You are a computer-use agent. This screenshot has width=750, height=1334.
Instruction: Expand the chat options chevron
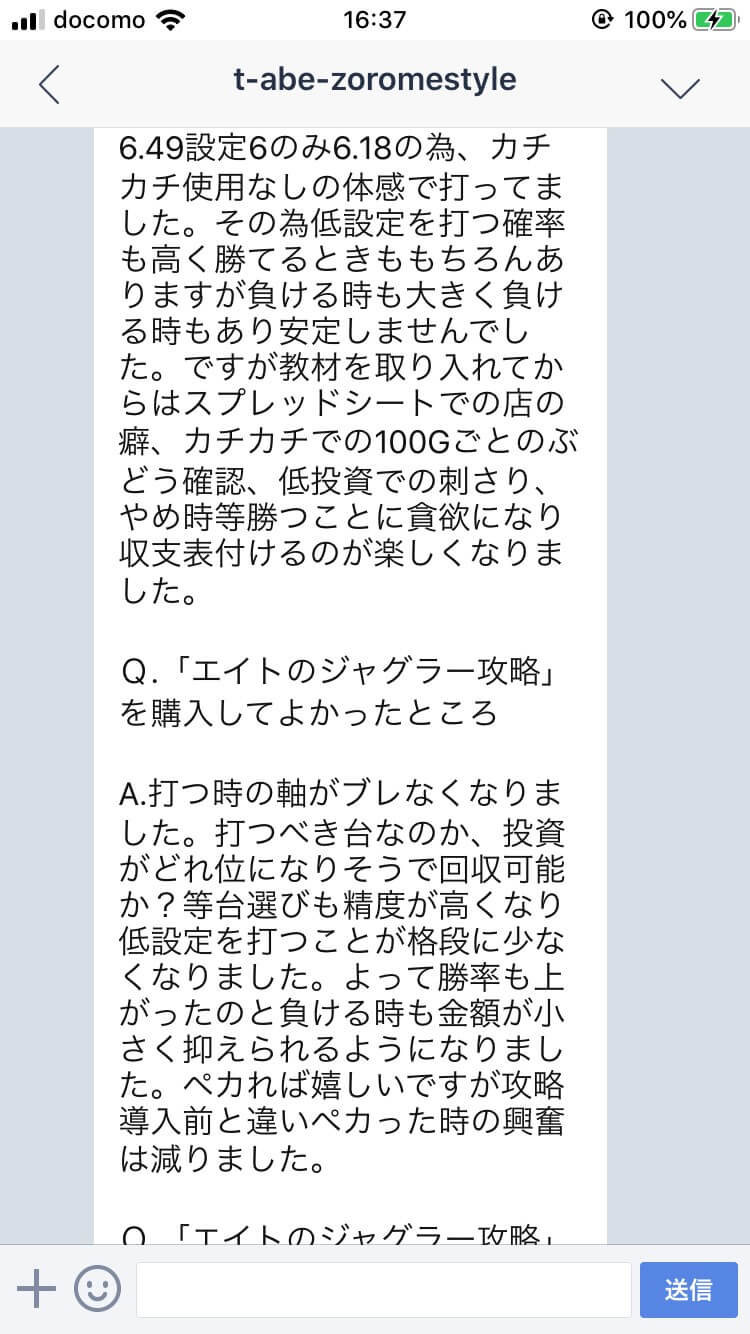681,87
